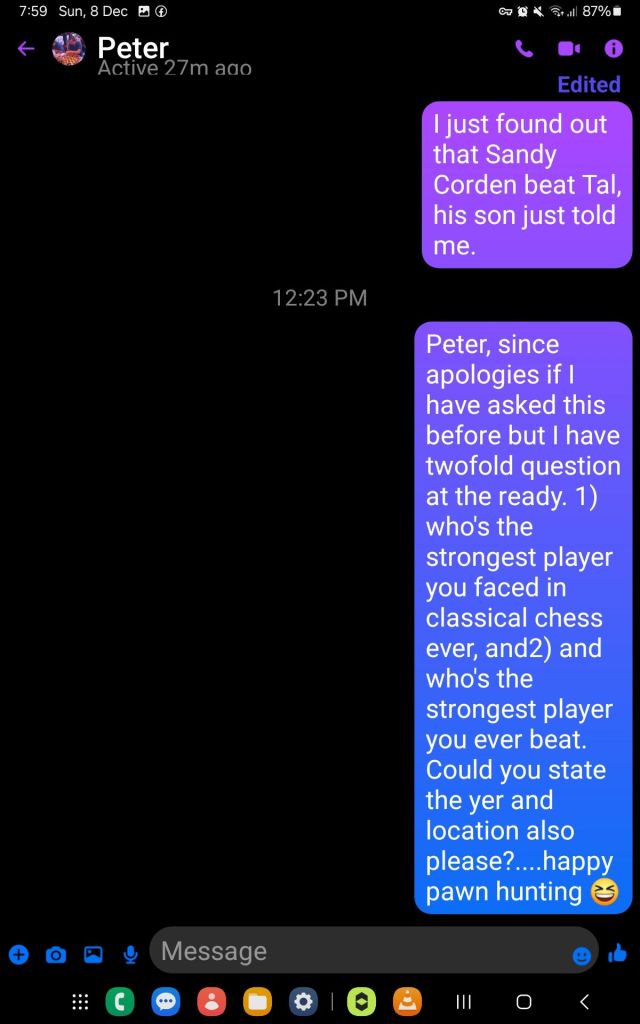Open the Settings gear app
This screenshot has width=640, height=1024.
(302, 1001)
